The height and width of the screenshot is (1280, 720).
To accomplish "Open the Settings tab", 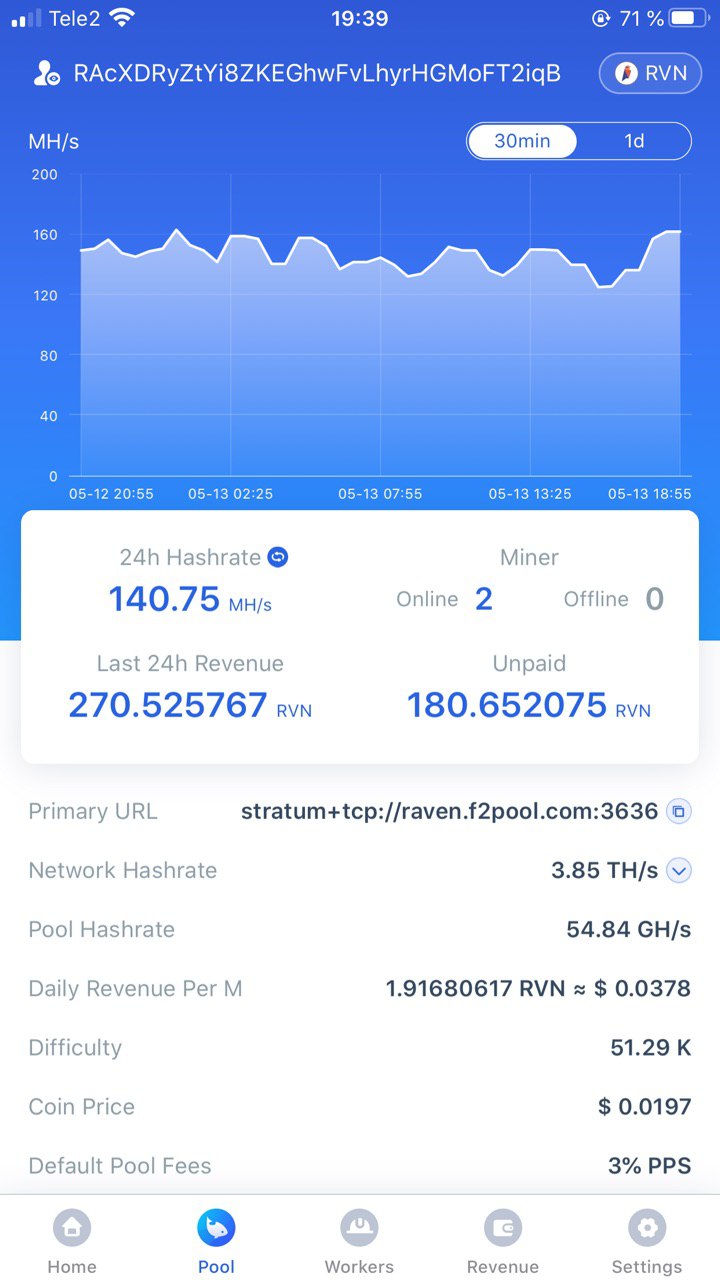I will [x=647, y=1241].
